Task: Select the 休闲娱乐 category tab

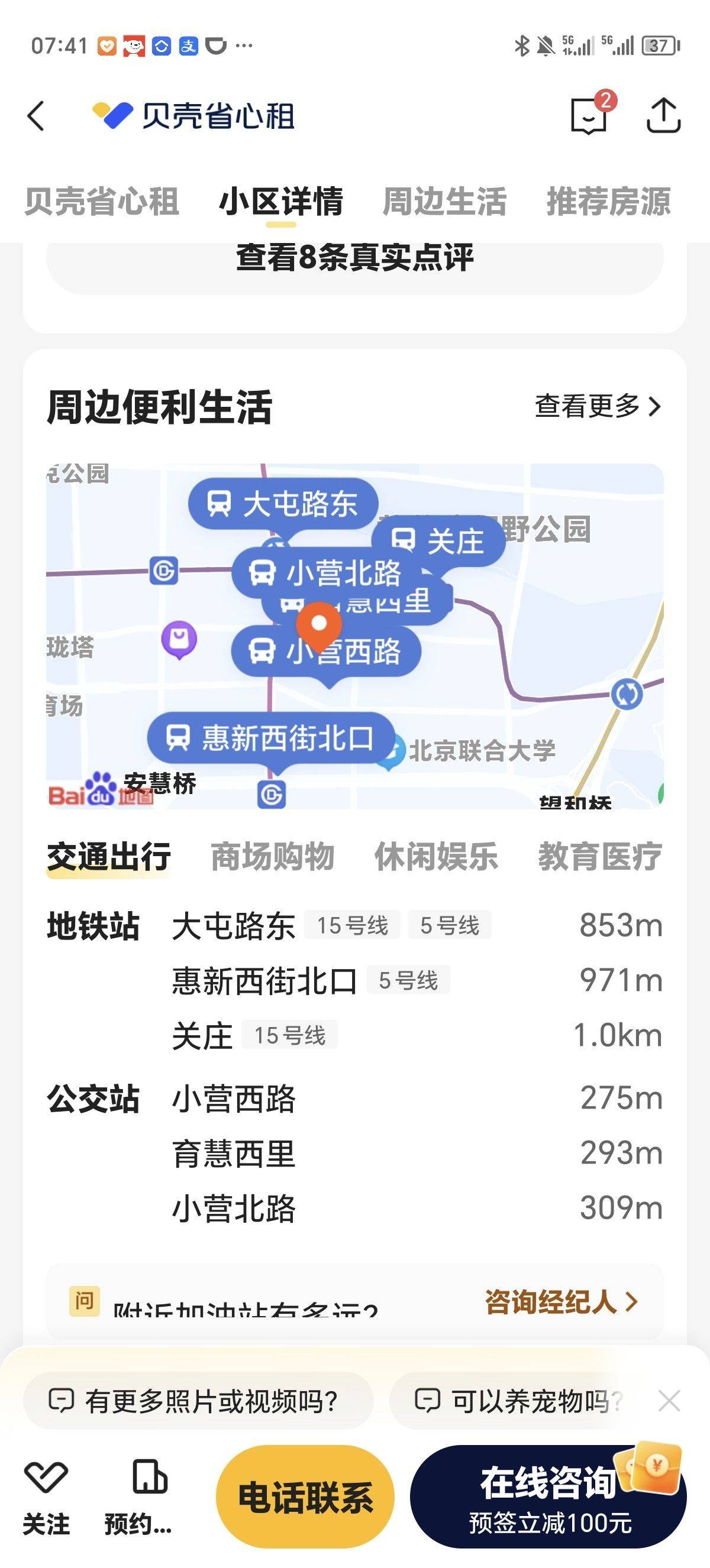Action: (436, 857)
